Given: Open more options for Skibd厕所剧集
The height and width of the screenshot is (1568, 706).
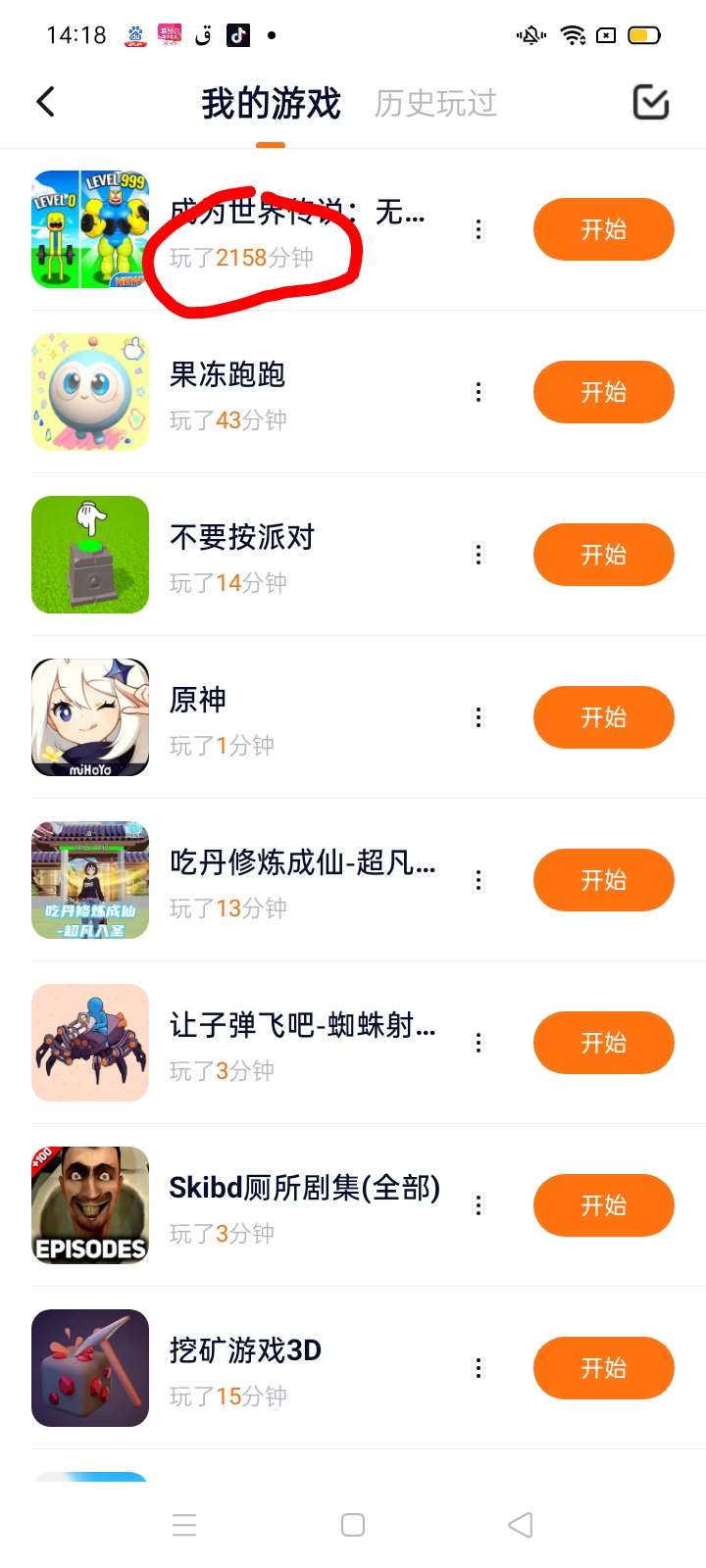Looking at the screenshot, I should click(479, 1205).
